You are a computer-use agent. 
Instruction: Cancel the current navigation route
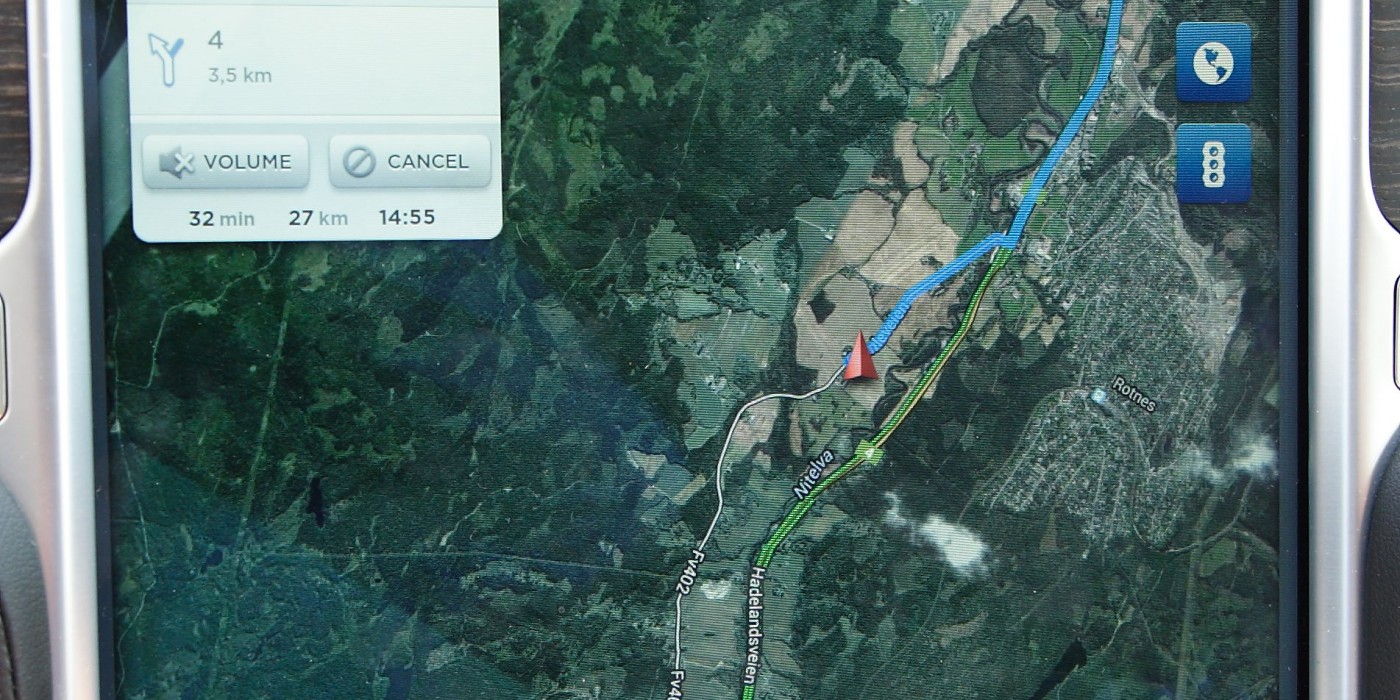(410, 162)
